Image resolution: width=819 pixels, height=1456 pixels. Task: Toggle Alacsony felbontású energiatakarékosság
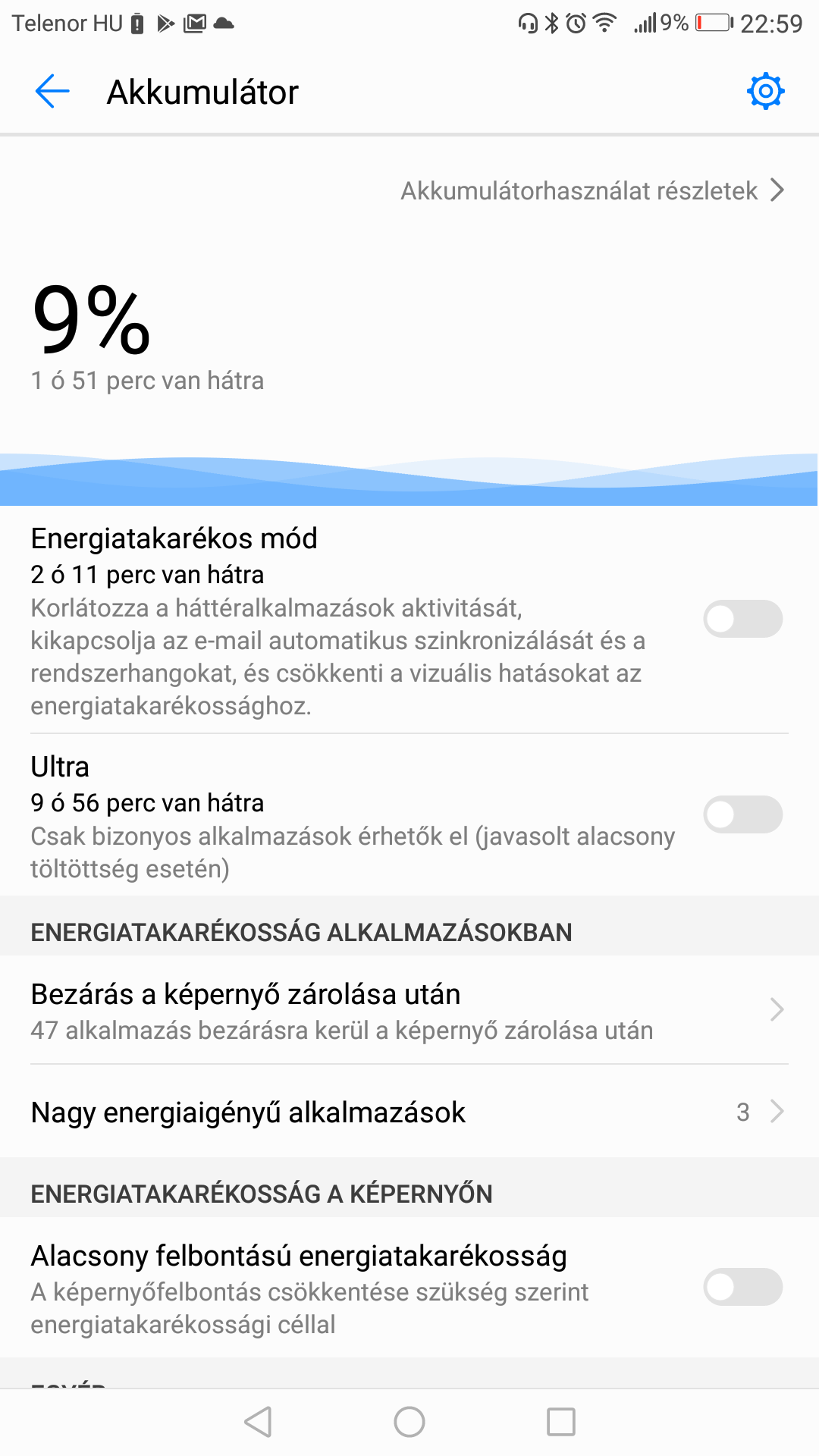tap(742, 1287)
